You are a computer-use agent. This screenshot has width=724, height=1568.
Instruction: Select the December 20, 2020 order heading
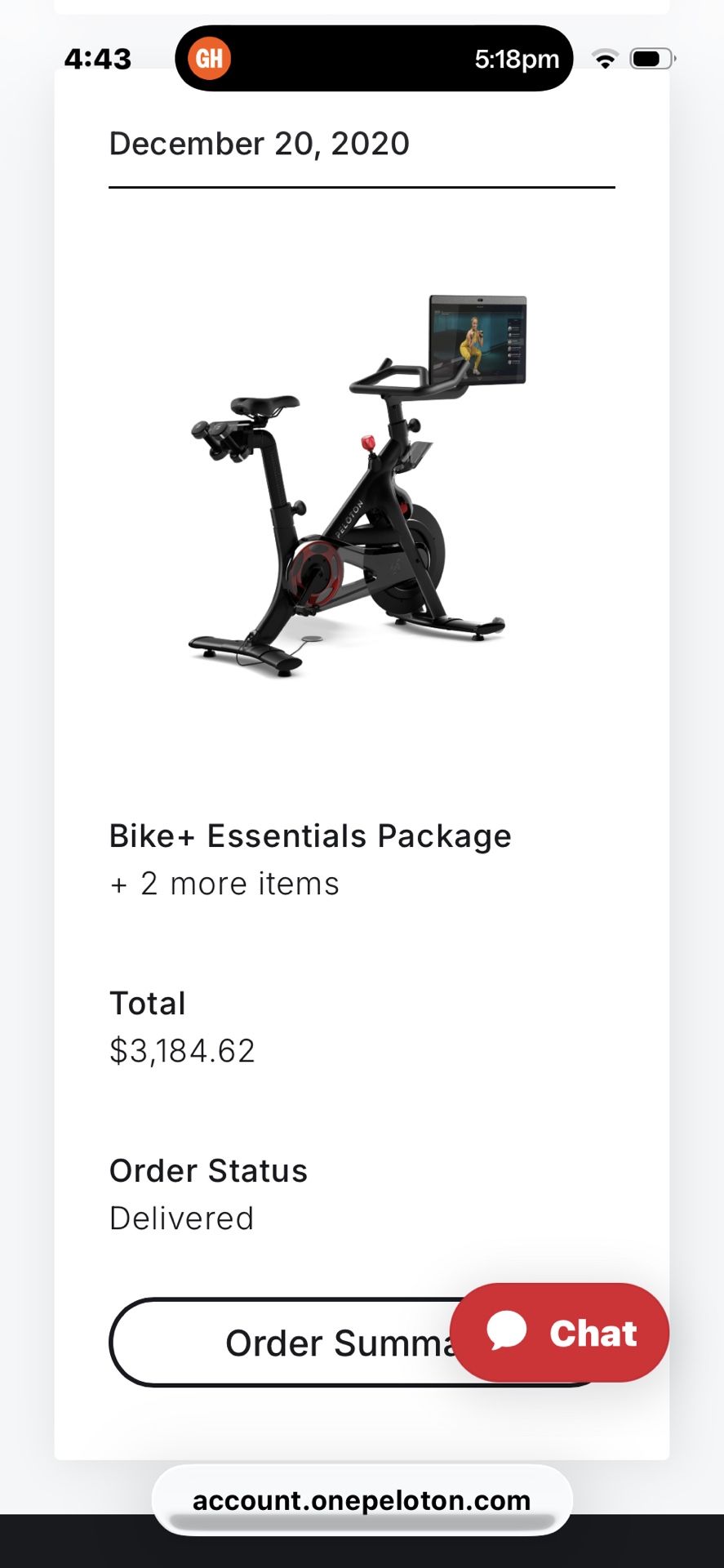(x=259, y=144)
